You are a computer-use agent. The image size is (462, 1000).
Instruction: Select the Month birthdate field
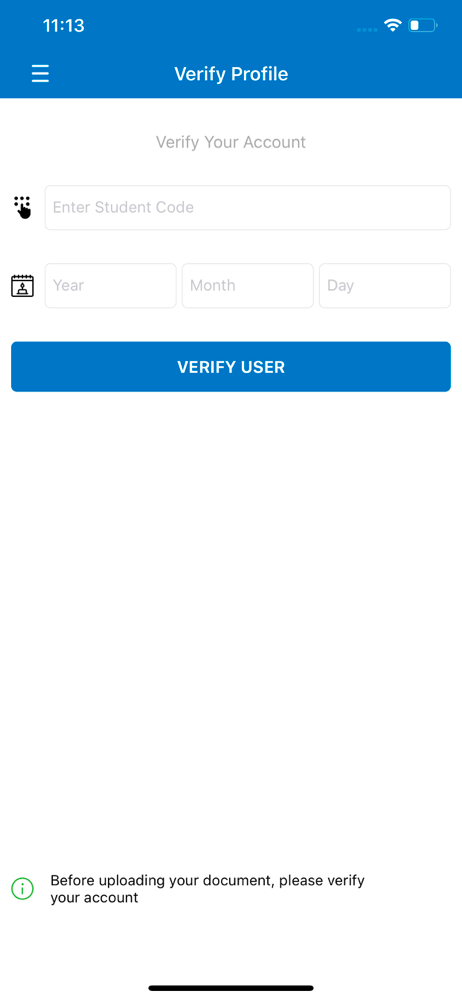pos(248,286)
